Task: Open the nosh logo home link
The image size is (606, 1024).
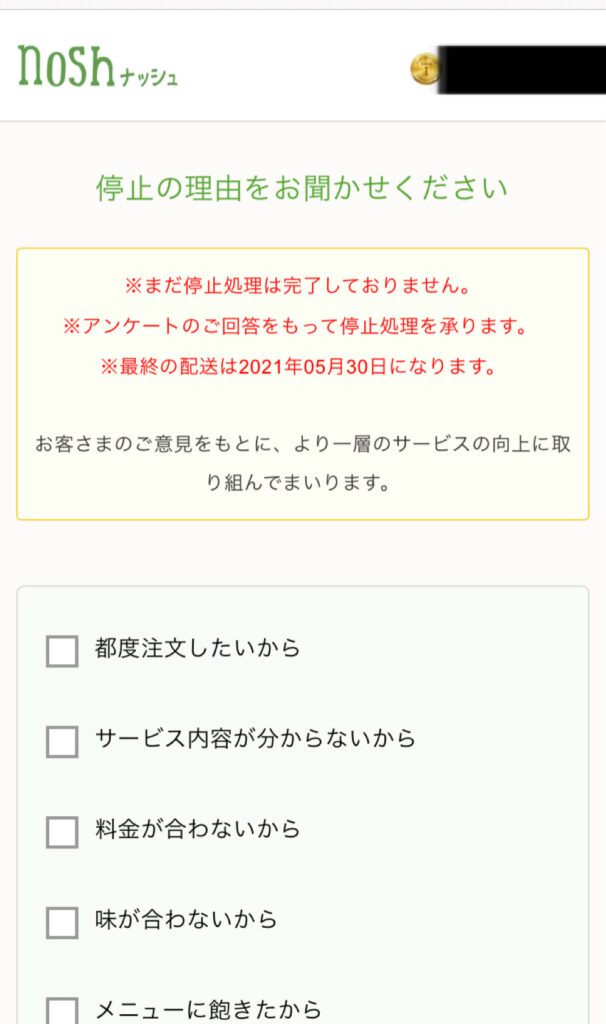Action: (x=97, y=66)
